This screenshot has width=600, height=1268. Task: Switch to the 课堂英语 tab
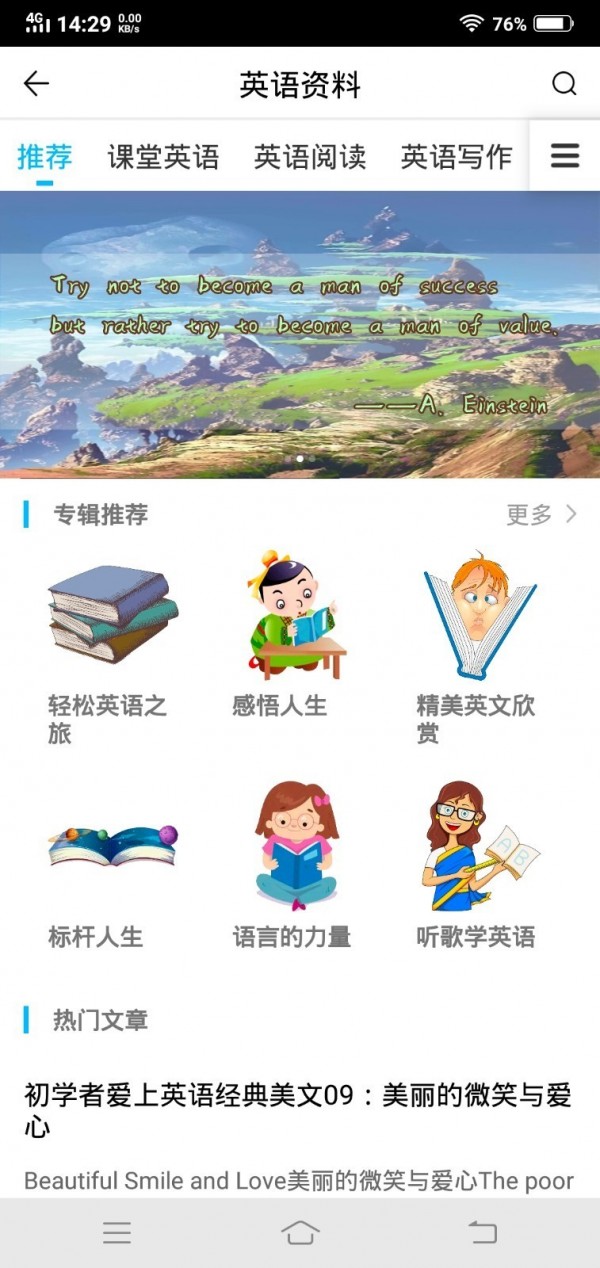pos(163,157)
